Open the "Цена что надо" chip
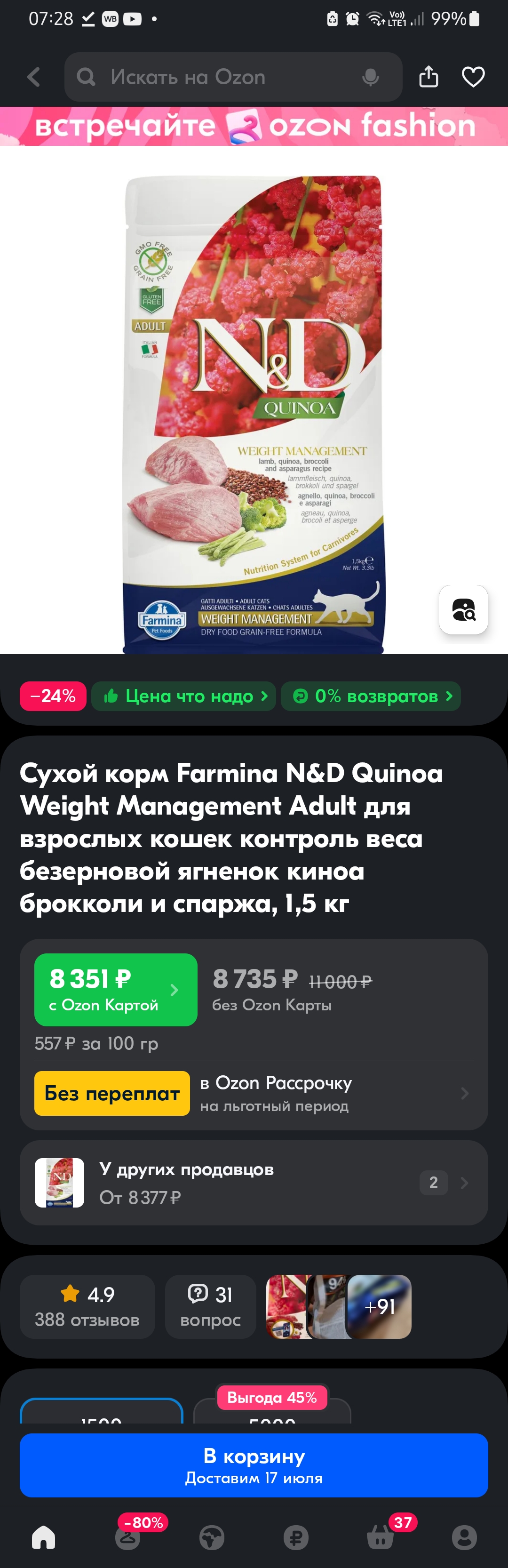The height and width of the screenshot is (1568, 508). pyautogui.click(x=184, y=696)
